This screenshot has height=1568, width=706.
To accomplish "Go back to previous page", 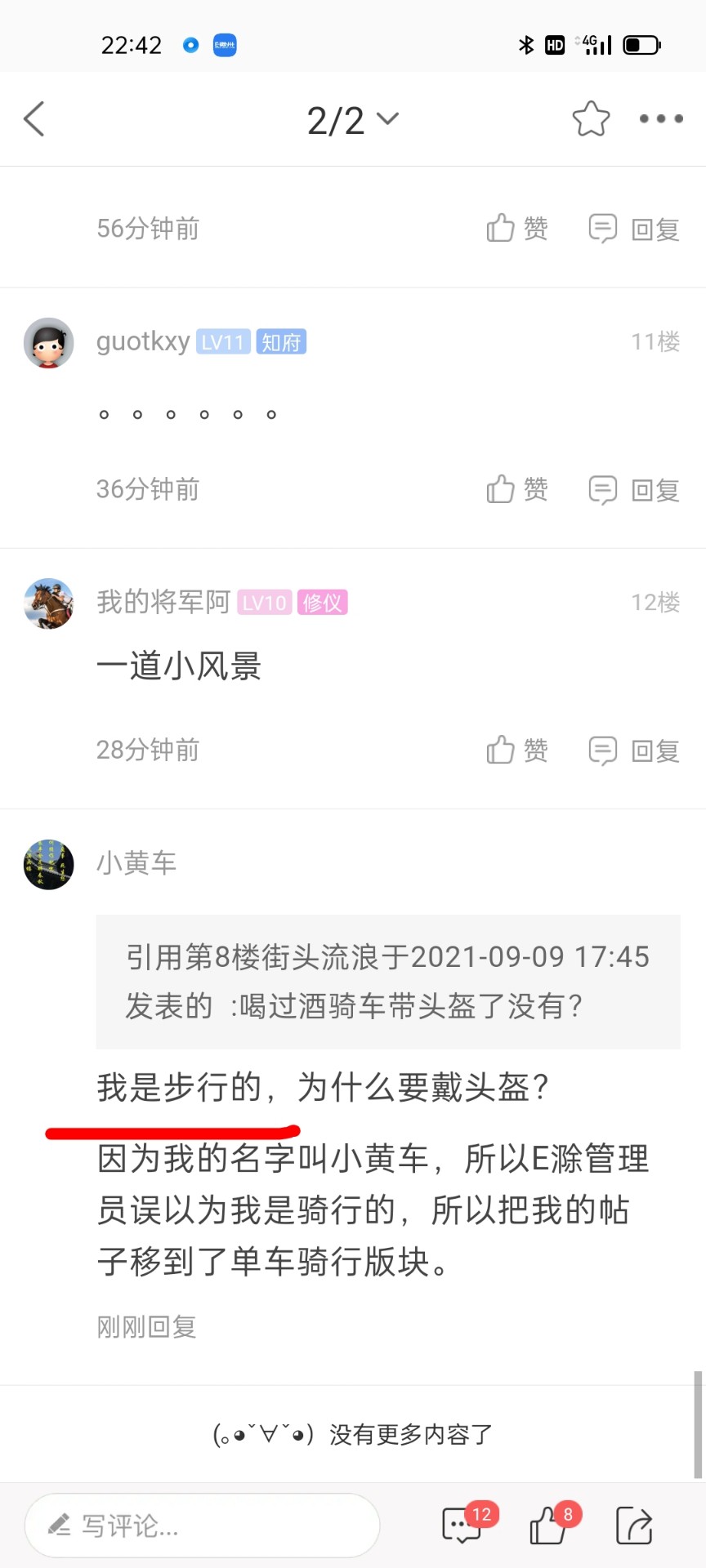I will pyautogui.click(x=34, y=119).
